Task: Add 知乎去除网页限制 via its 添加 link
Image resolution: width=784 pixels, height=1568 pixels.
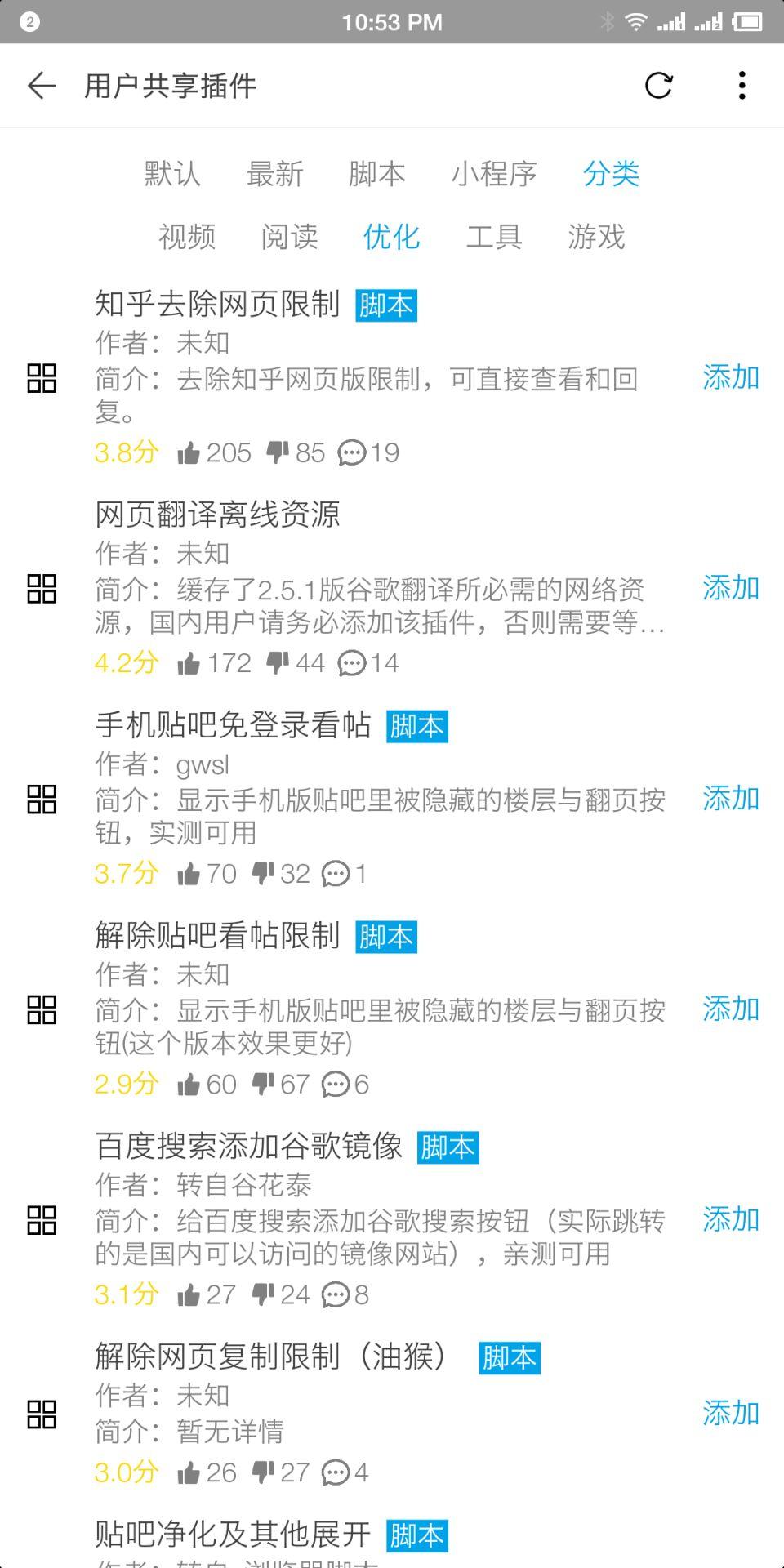Action: tap(730, 378)
